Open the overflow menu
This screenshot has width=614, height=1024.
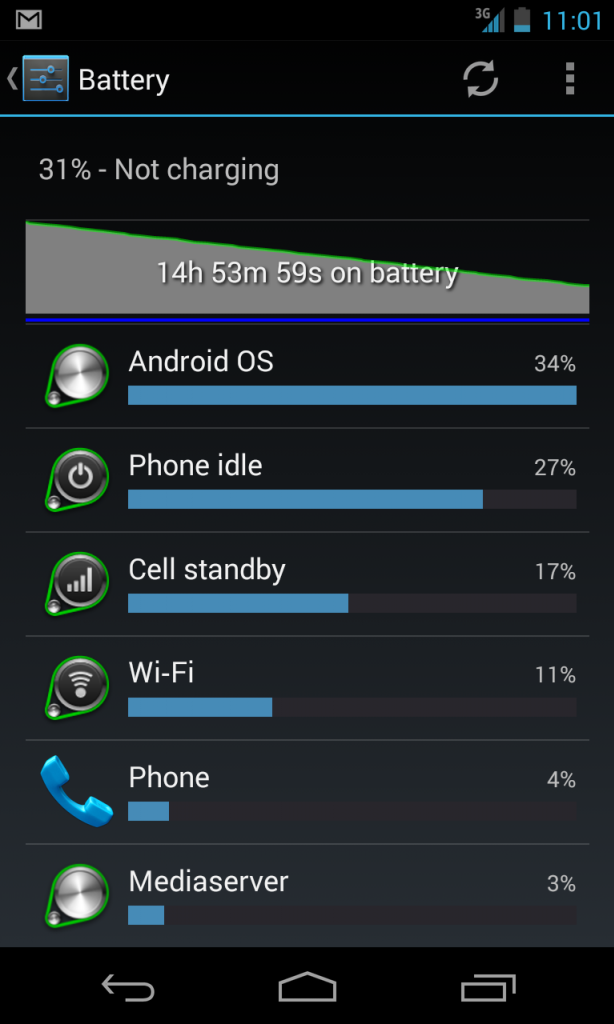click(x=570, y=80)
